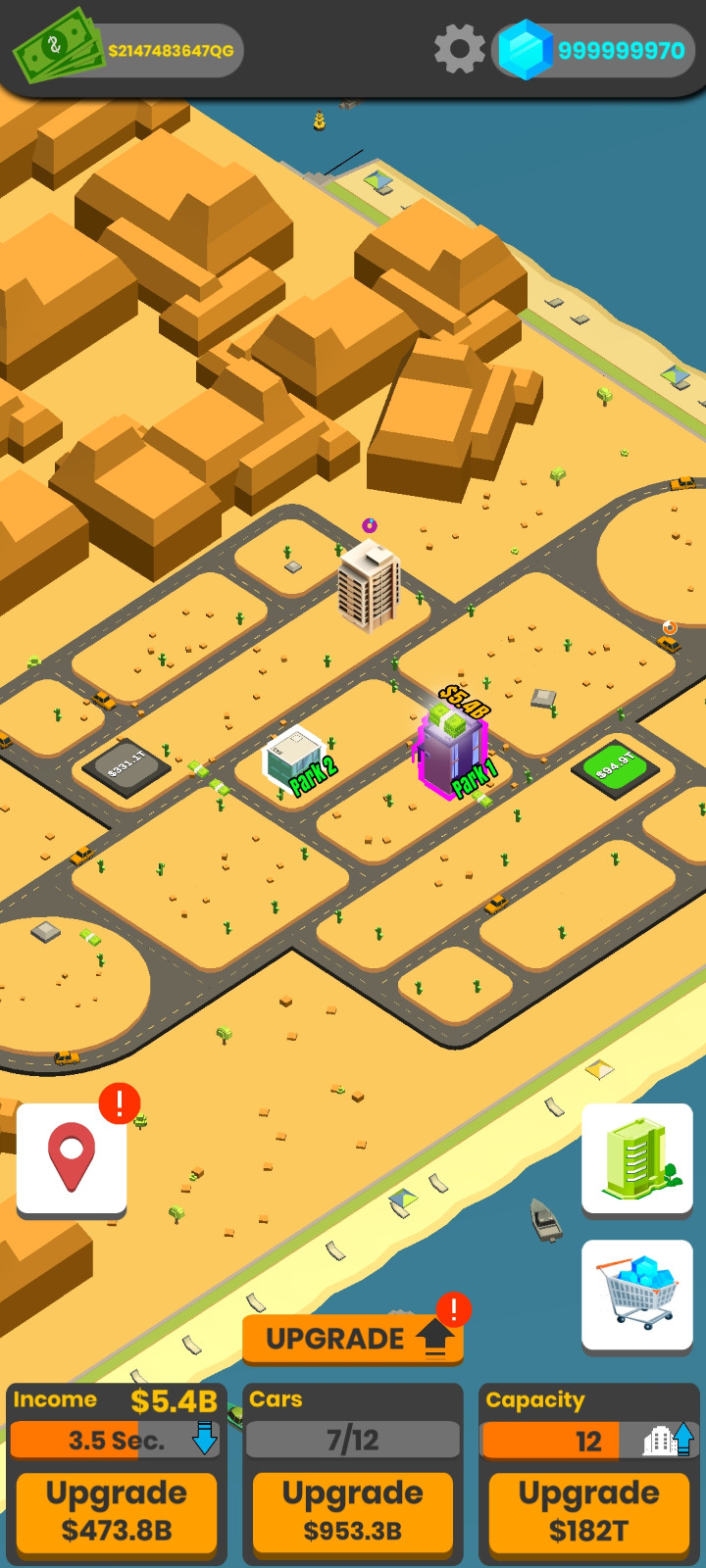This screenshot has height=1568, width=706.
Task: Upgrade Cars for $953.3B
Action: coord(353,1512)
